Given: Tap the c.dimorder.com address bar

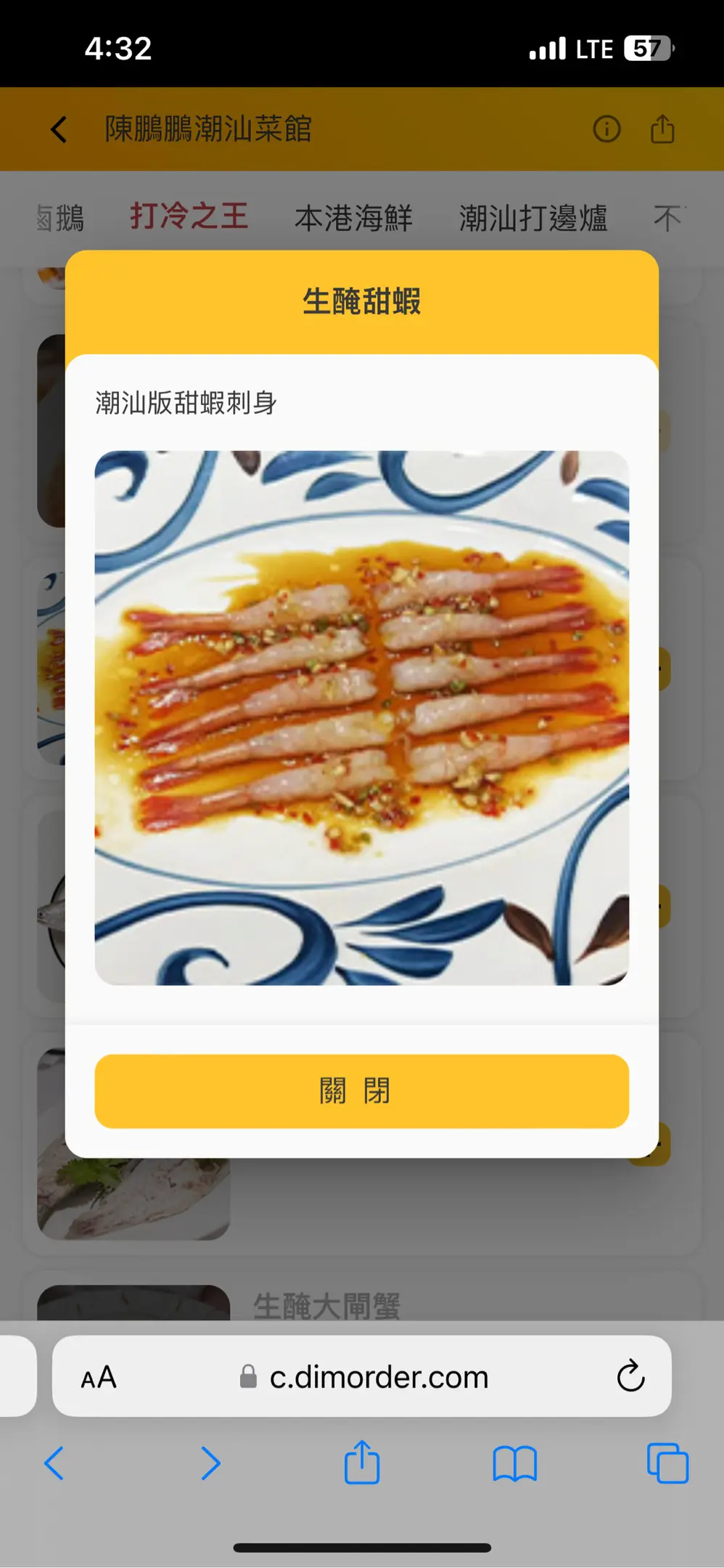Looking at the screenshot, I should click(377, 1377).
